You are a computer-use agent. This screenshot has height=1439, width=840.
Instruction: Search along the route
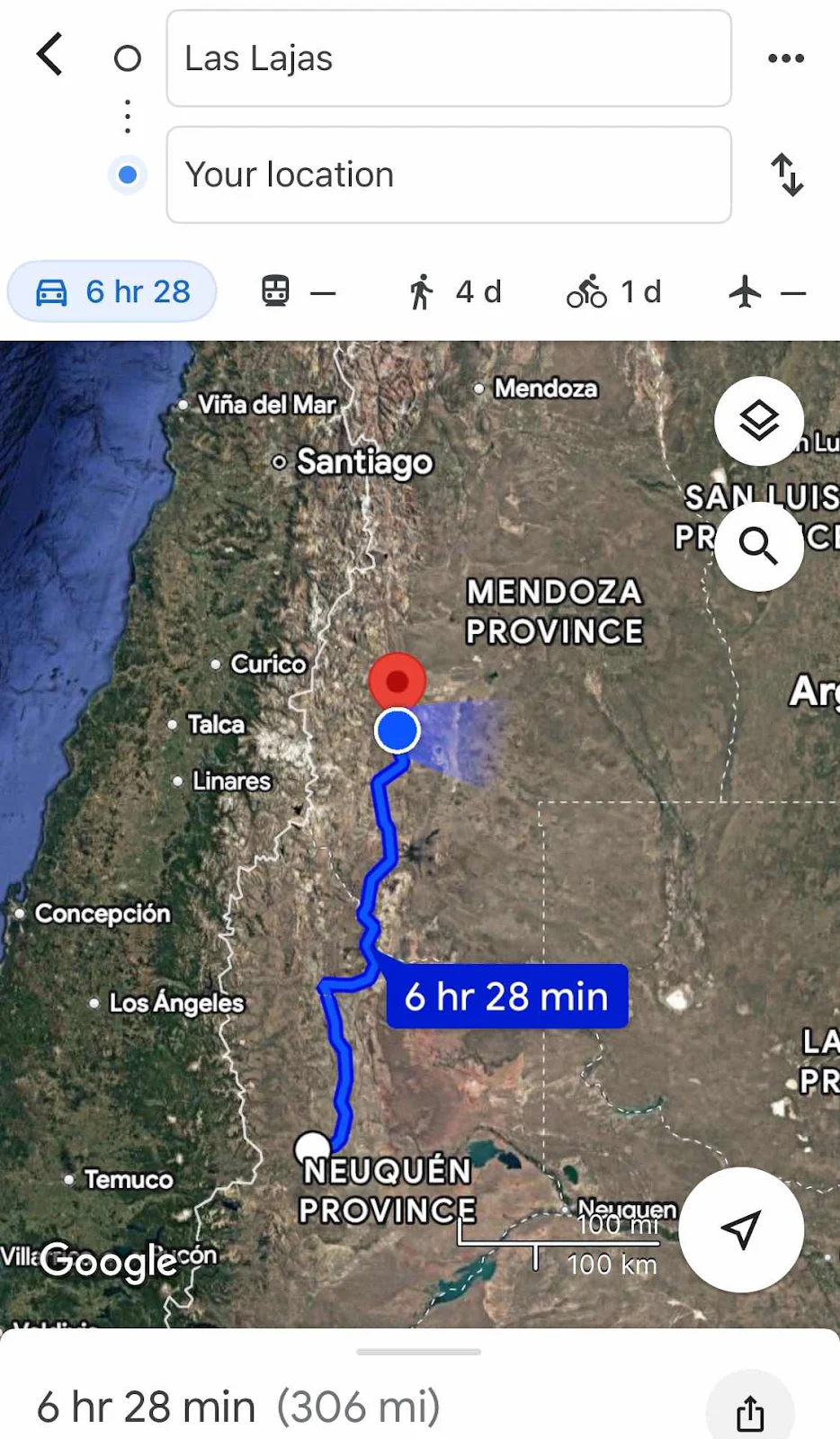758,546
